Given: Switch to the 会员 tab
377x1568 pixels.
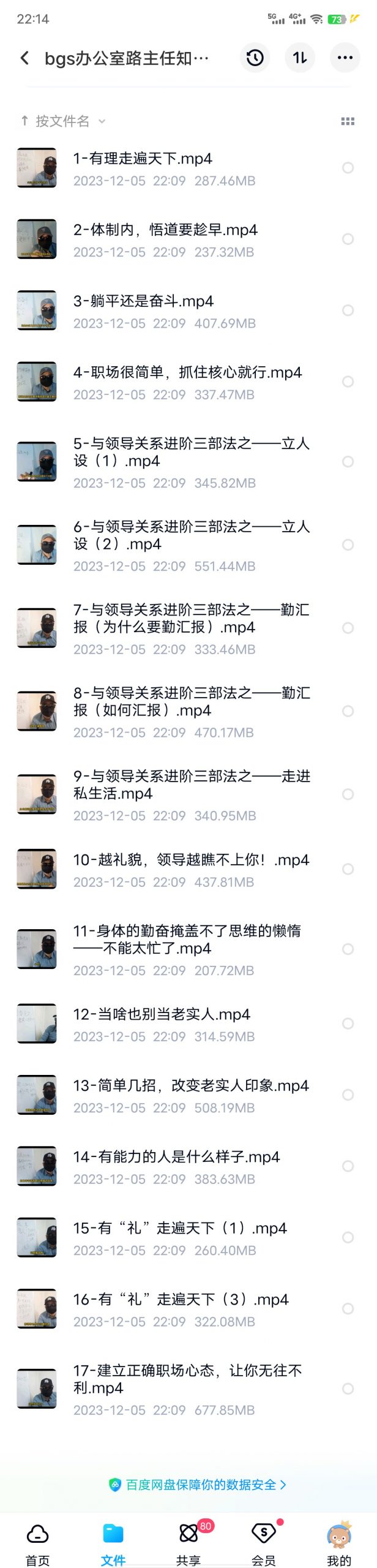Looking at the screenshot, I should (264, 1543).
